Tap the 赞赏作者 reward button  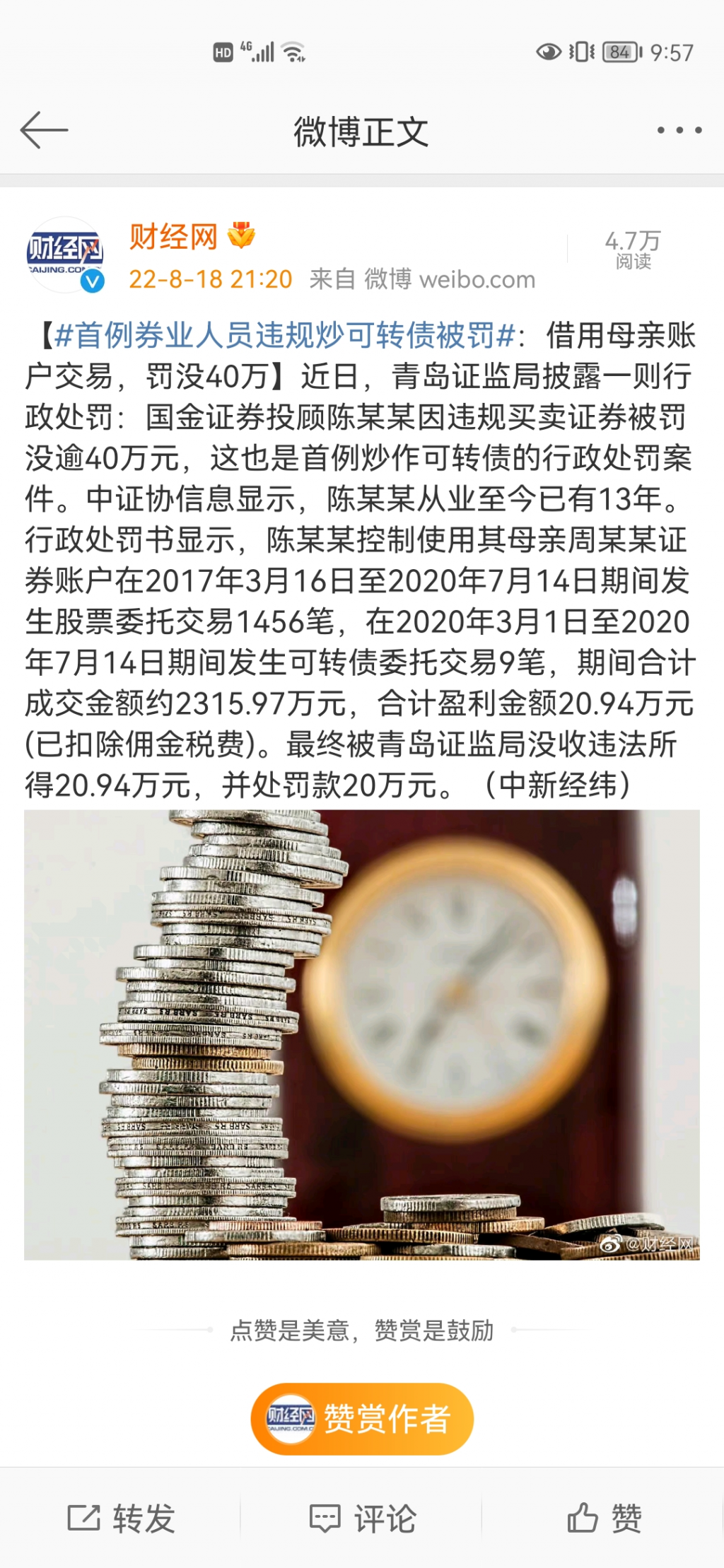pyautogui.click(x=362, y=1419)
